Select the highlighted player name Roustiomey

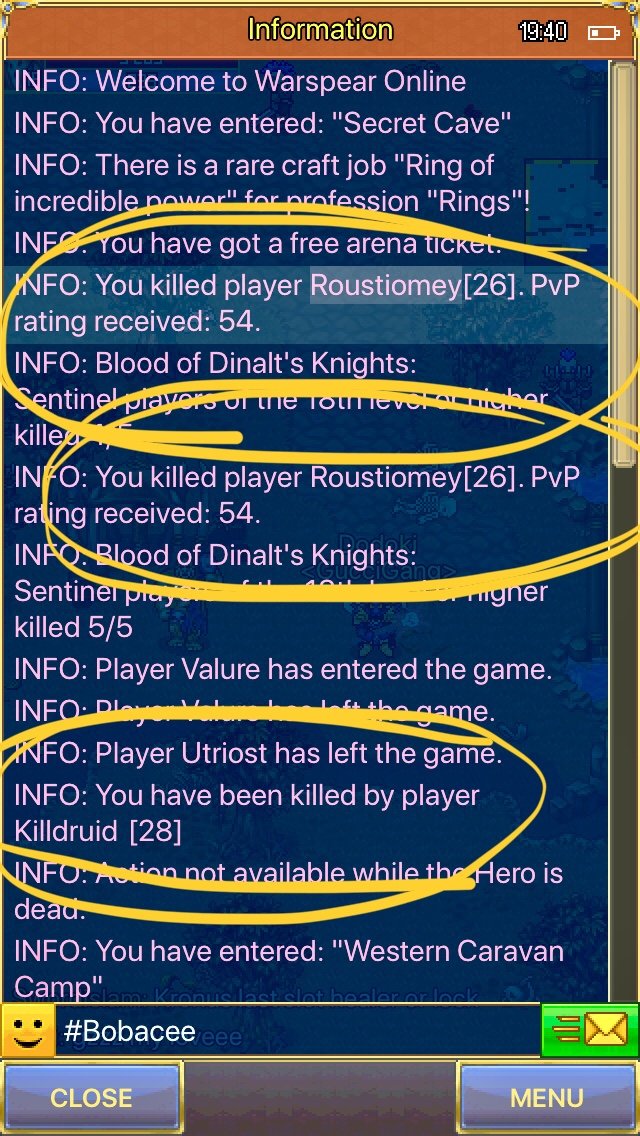[x=386, y=285]
